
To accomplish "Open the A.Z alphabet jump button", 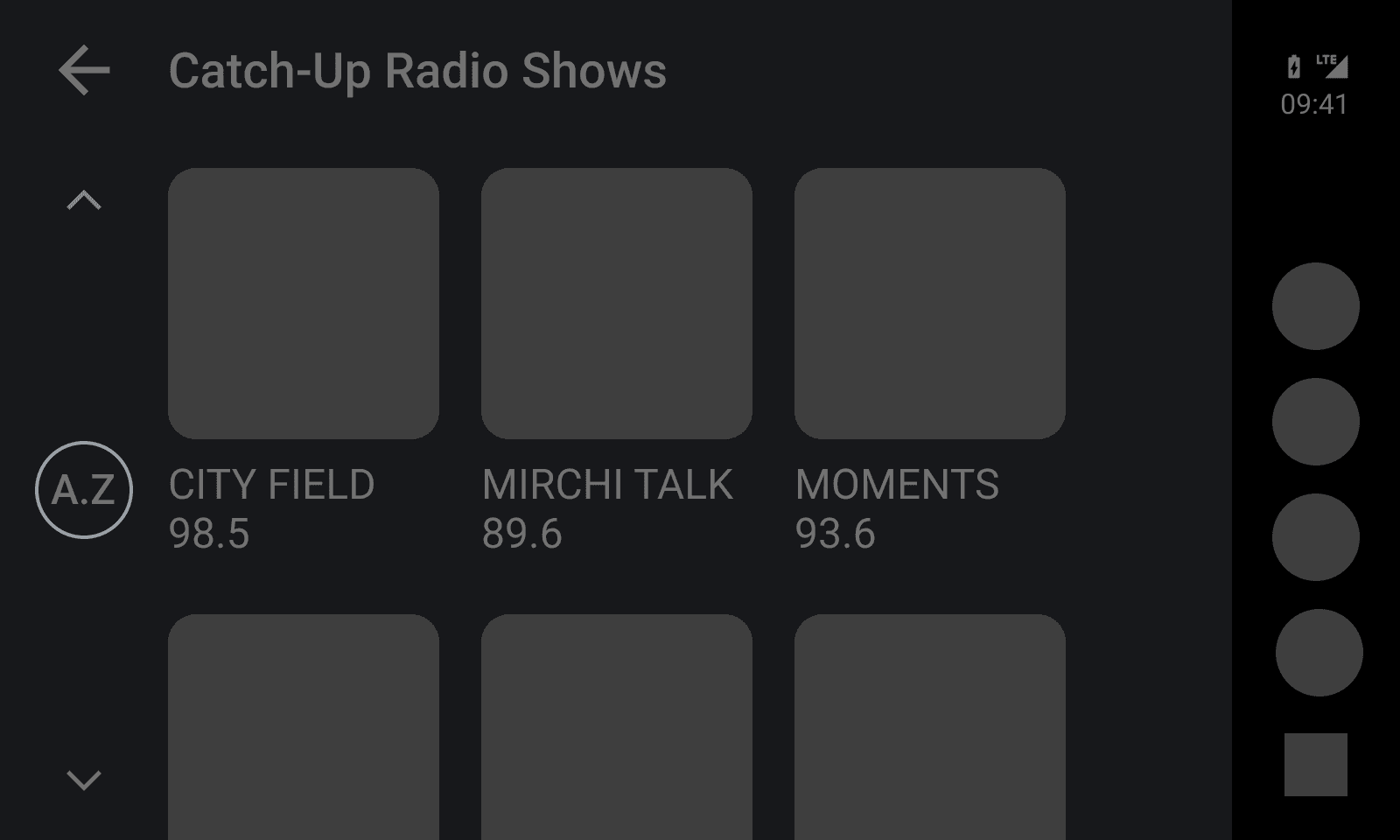I will click(x=84, y=489).
